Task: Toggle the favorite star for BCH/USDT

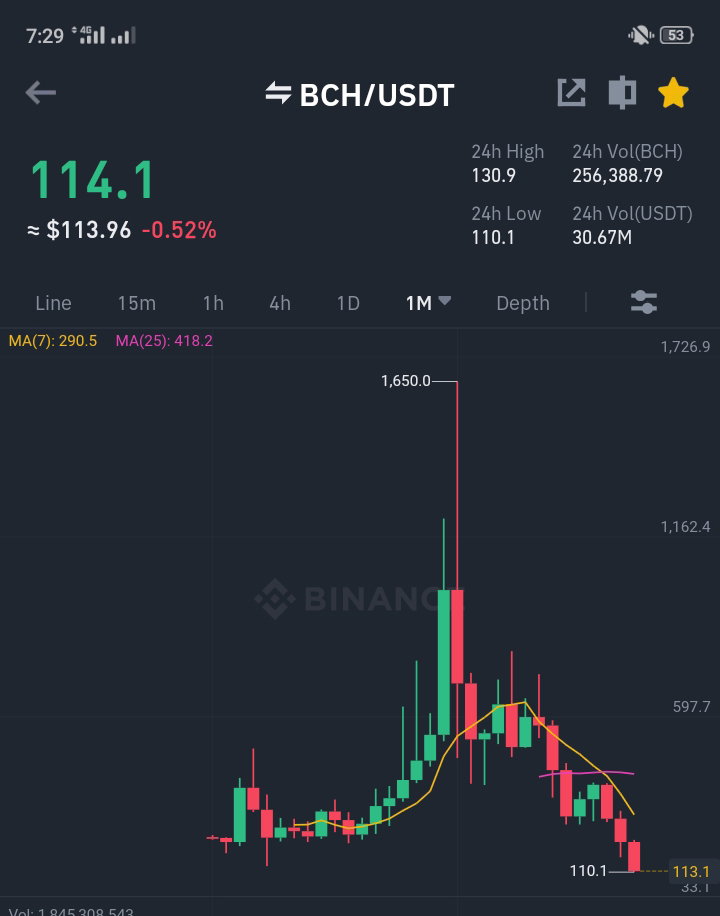Action: pos(673,92)
